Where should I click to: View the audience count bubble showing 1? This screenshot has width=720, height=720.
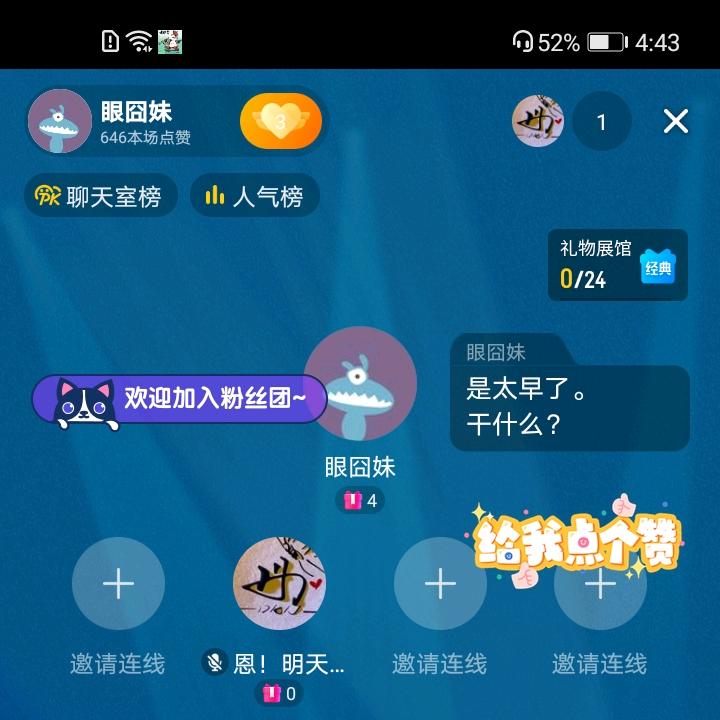(x=602, y=122)
